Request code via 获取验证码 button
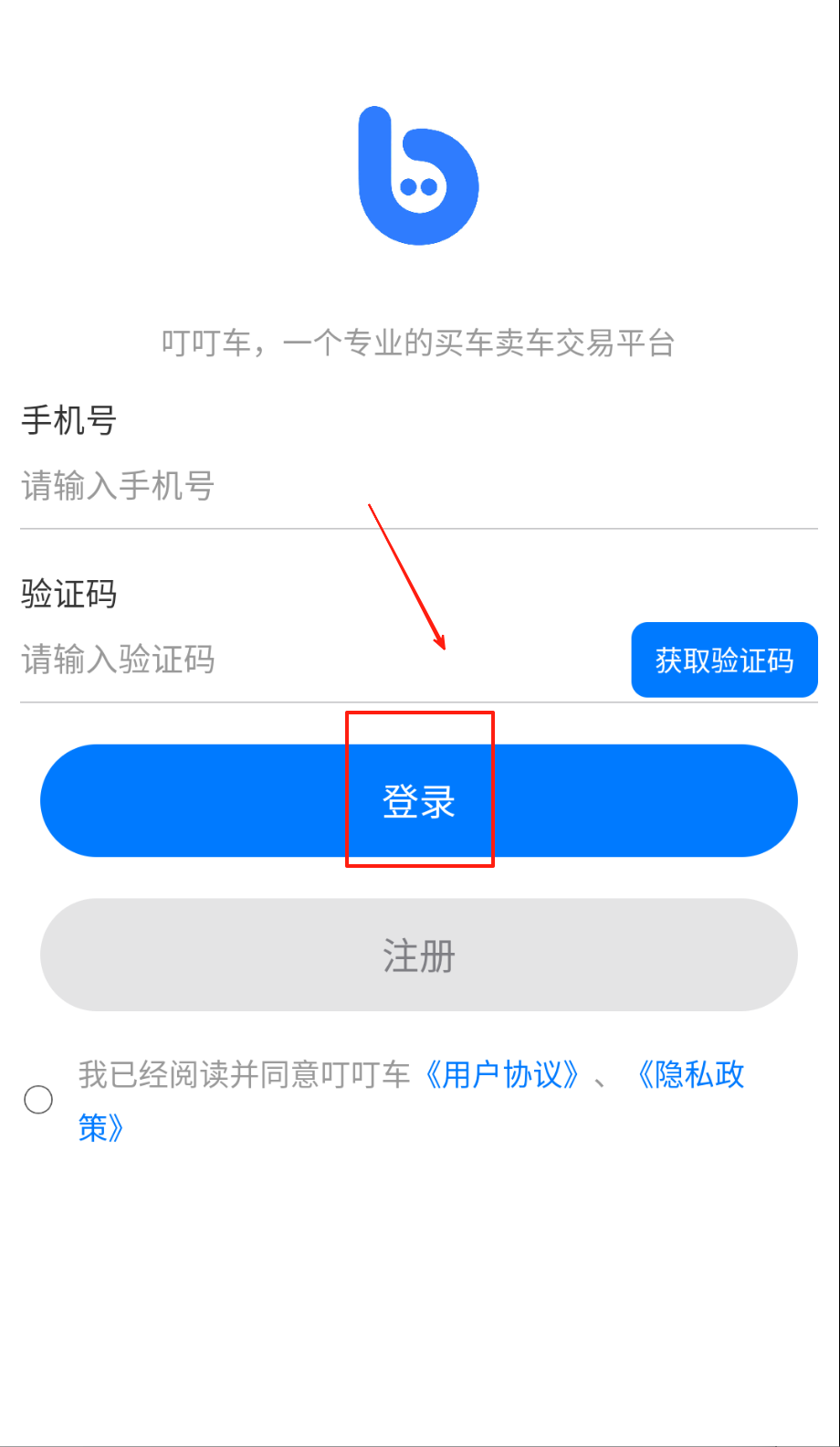840x1447 pixels. (x=724, y=660)
